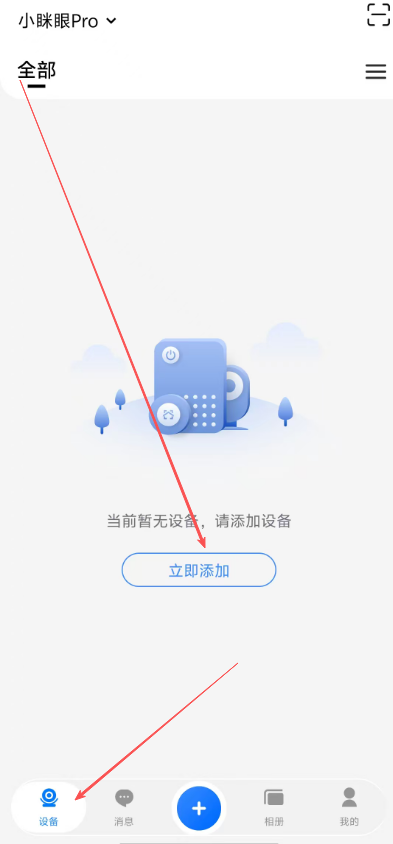The image size is (393, 844).
Task: Select the 全部 tab
Action: coord(37,71)
